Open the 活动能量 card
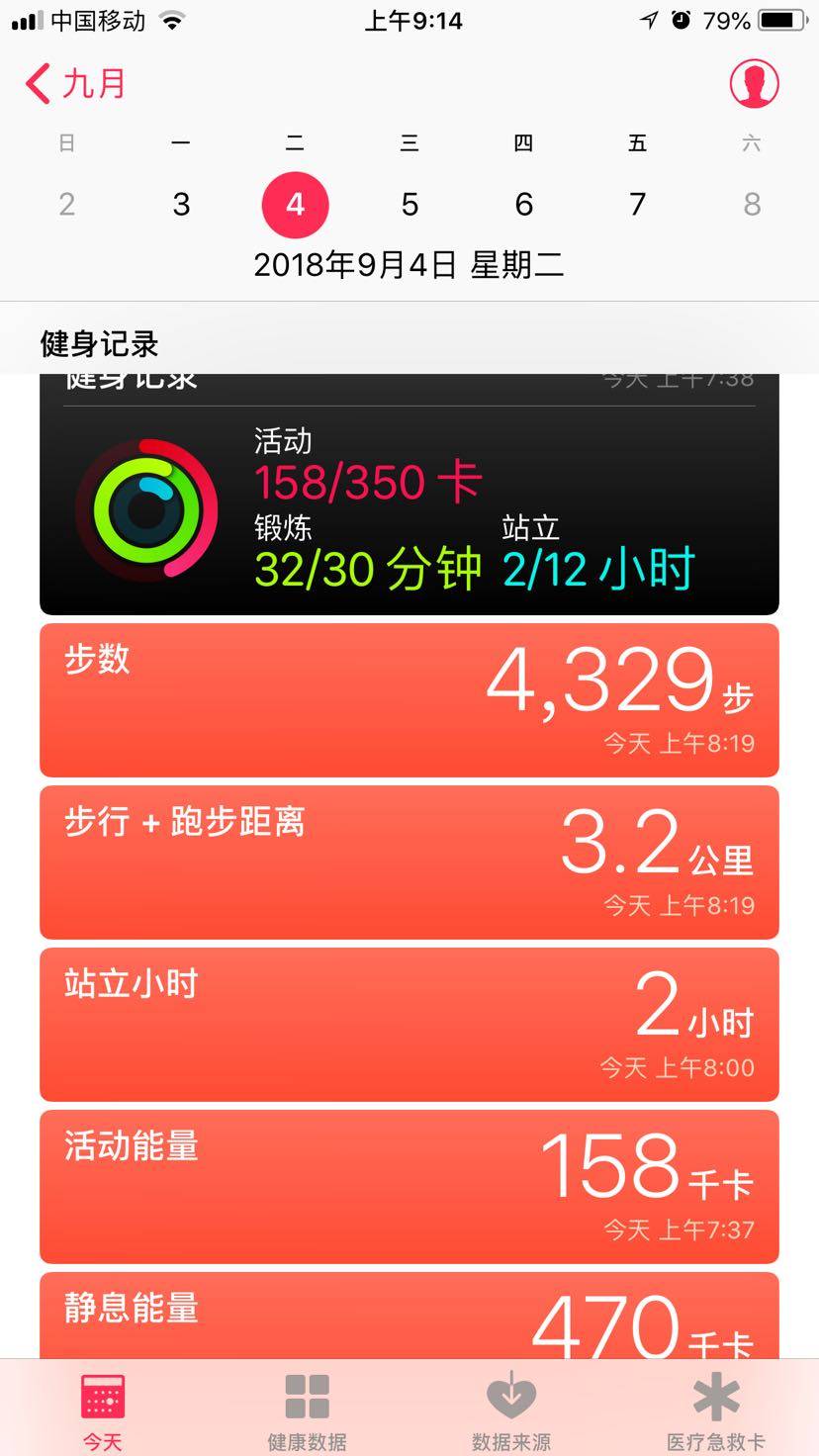The height and width of the screenshot is (1456, 819). coord(409,1187)
